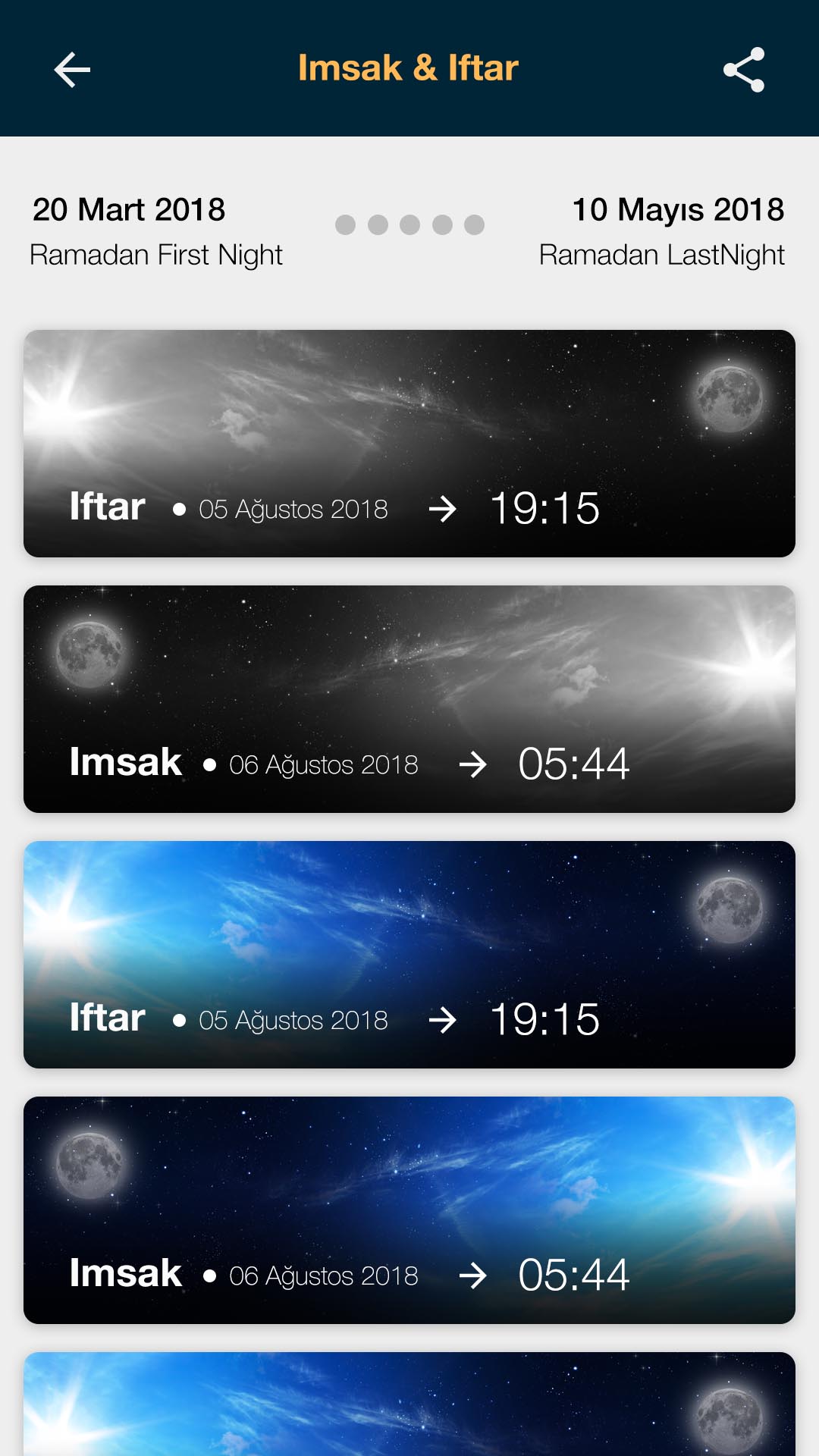The height and width of the screenshot is (1456, 819).
Task: Open the grey Imsak 05:44 card
Action: (409, 699)
